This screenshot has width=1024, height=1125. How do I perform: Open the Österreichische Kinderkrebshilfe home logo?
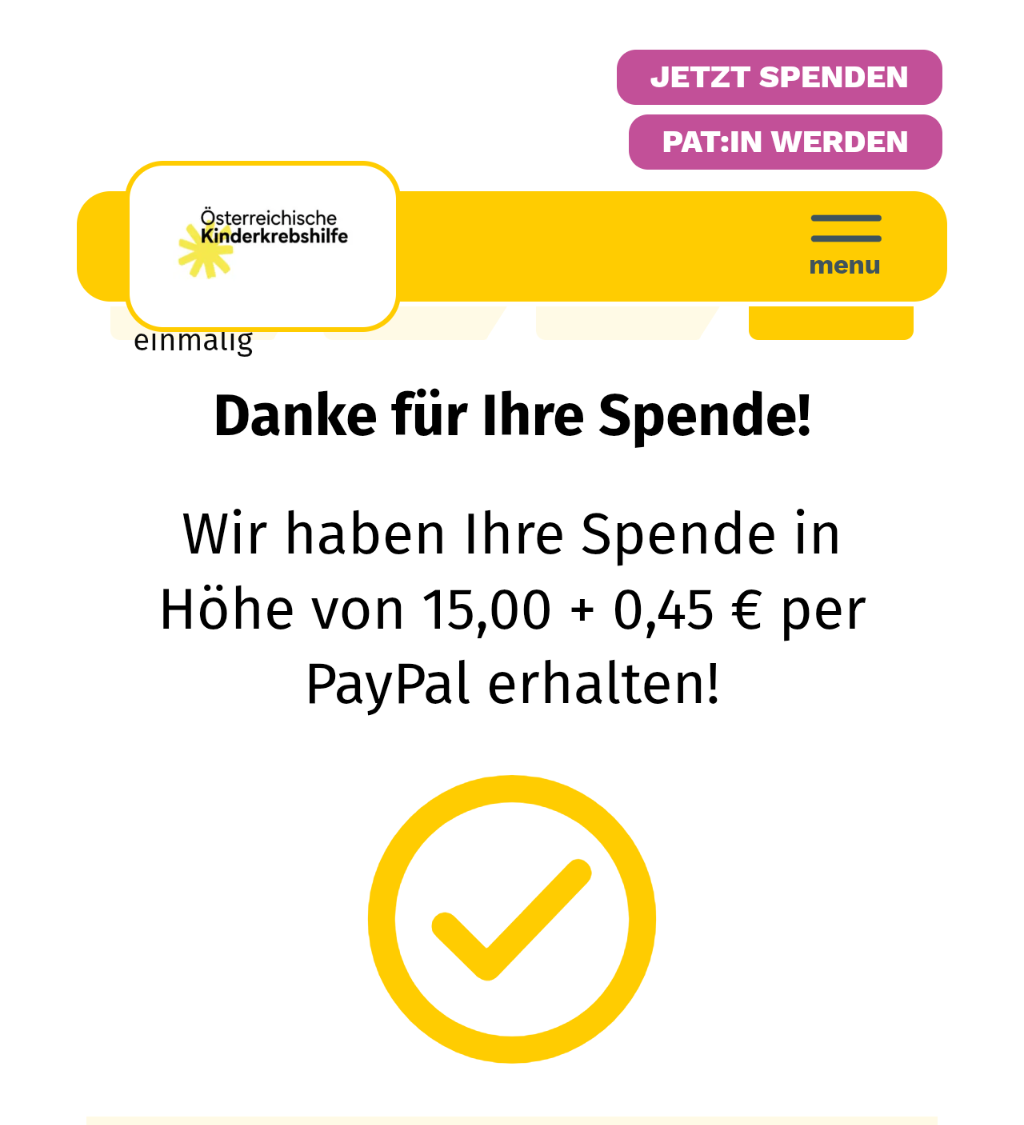pyautogui.click(x=263, y=245)
